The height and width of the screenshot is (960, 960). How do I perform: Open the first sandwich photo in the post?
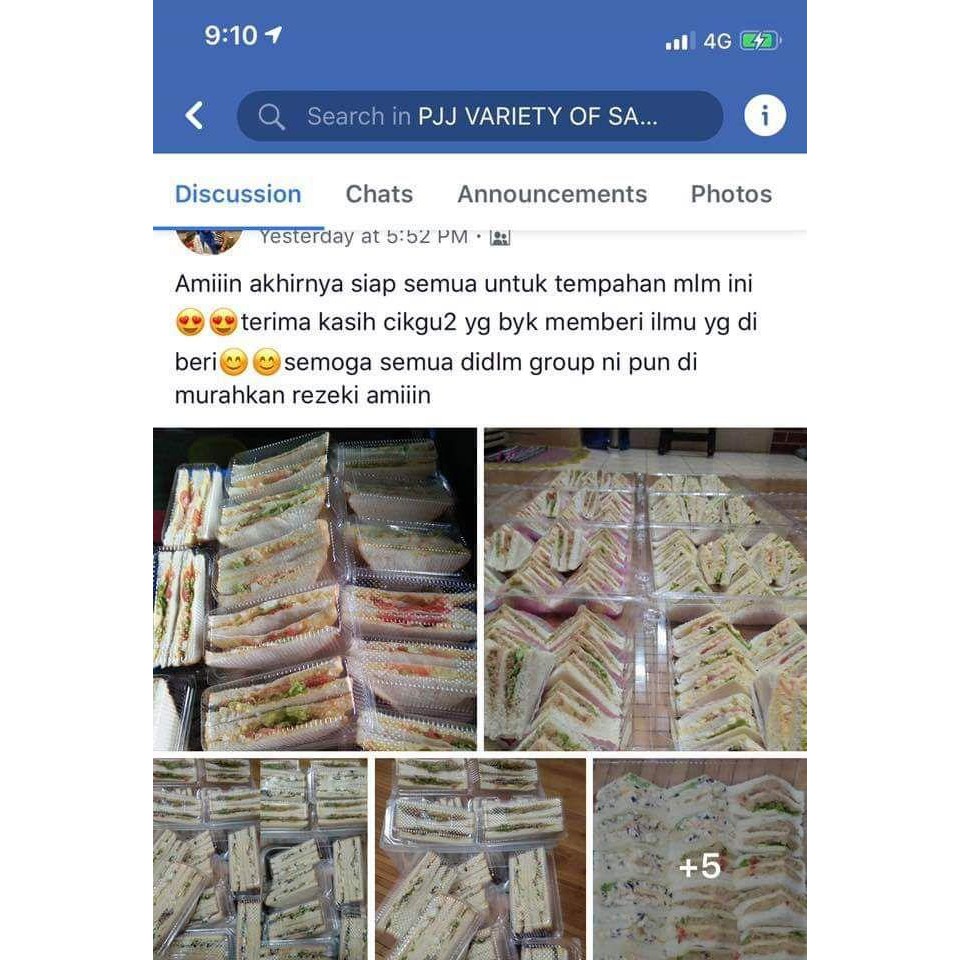tap(315, 589)
